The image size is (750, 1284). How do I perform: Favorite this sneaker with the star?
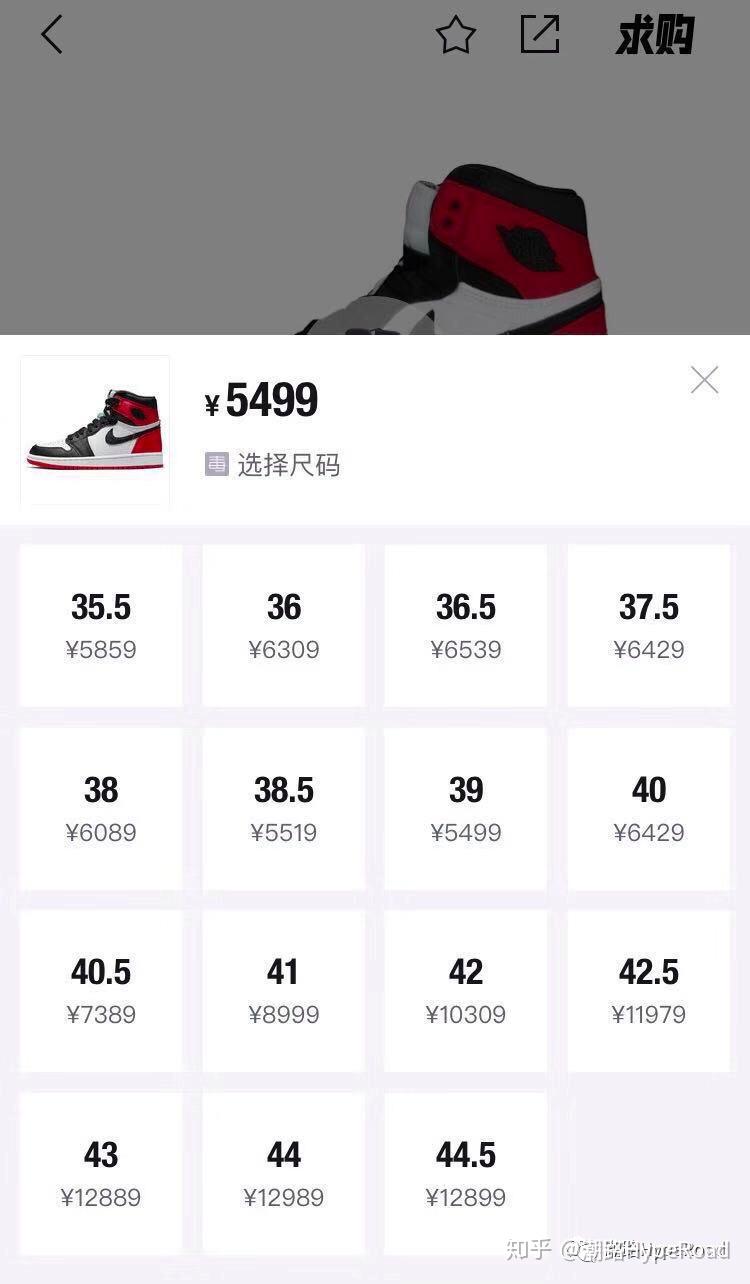tap(456, 36)
